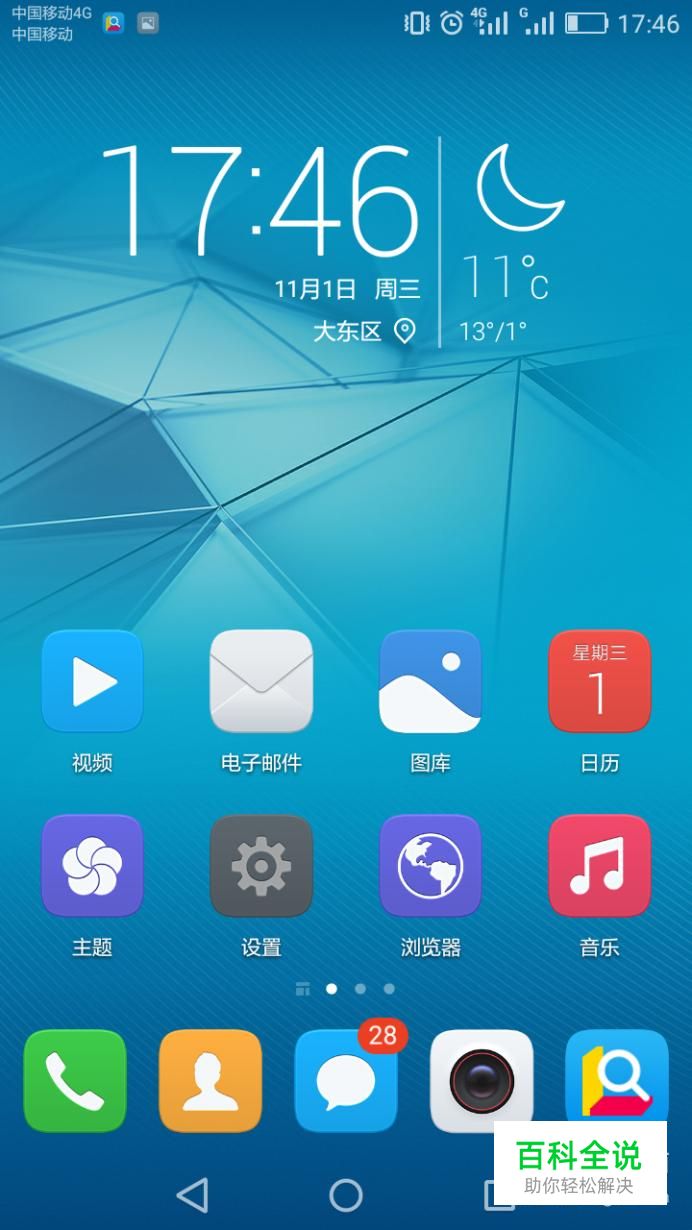Image resolution: width=692 pixels, height=1230 pixels.
Task: Tap the 大东区 location pin
Action: pos(404,331)
